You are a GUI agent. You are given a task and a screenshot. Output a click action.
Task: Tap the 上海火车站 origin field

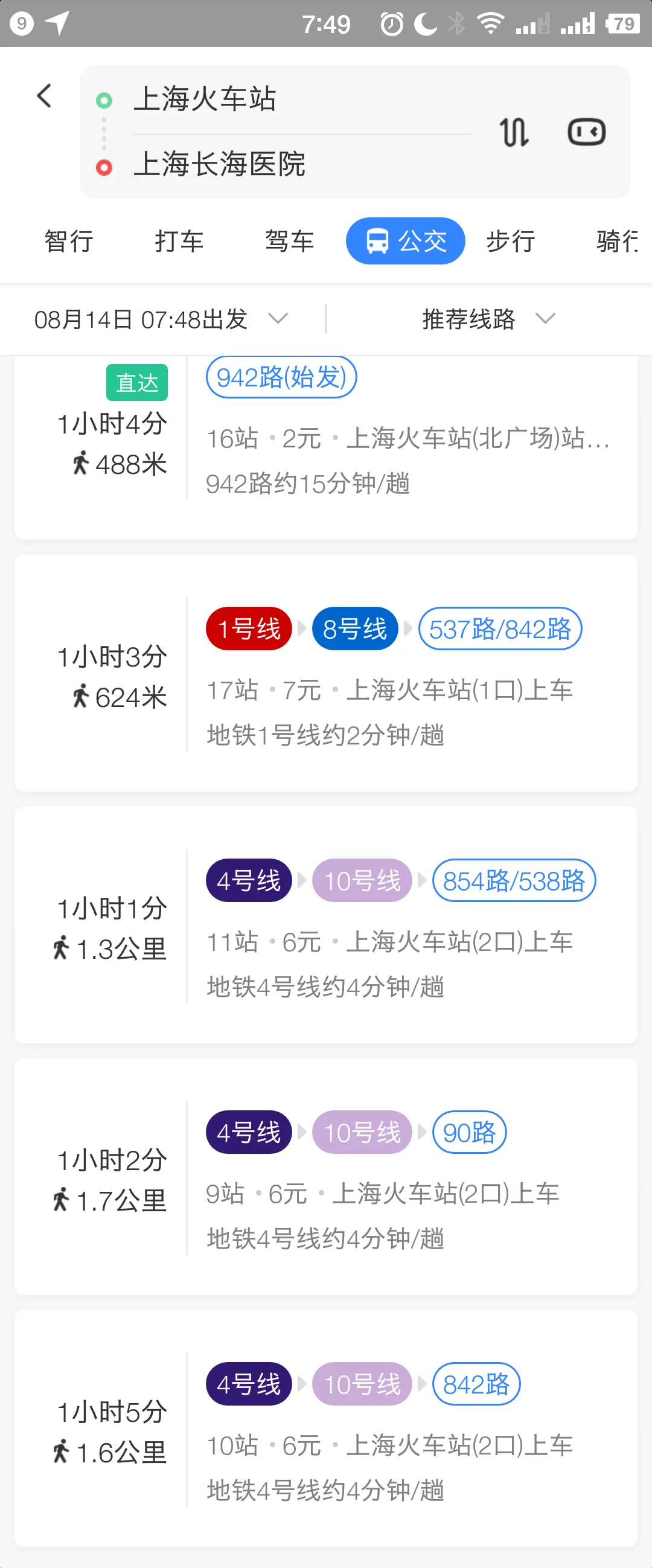[207, 100]
